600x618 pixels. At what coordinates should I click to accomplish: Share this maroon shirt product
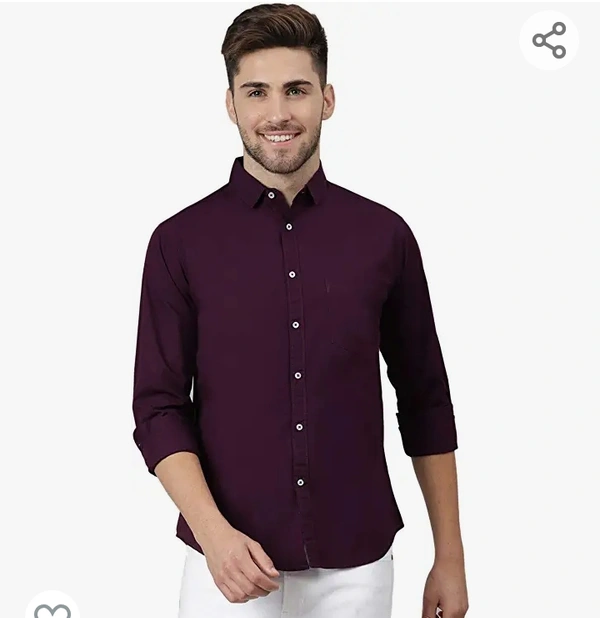[549, 40]
